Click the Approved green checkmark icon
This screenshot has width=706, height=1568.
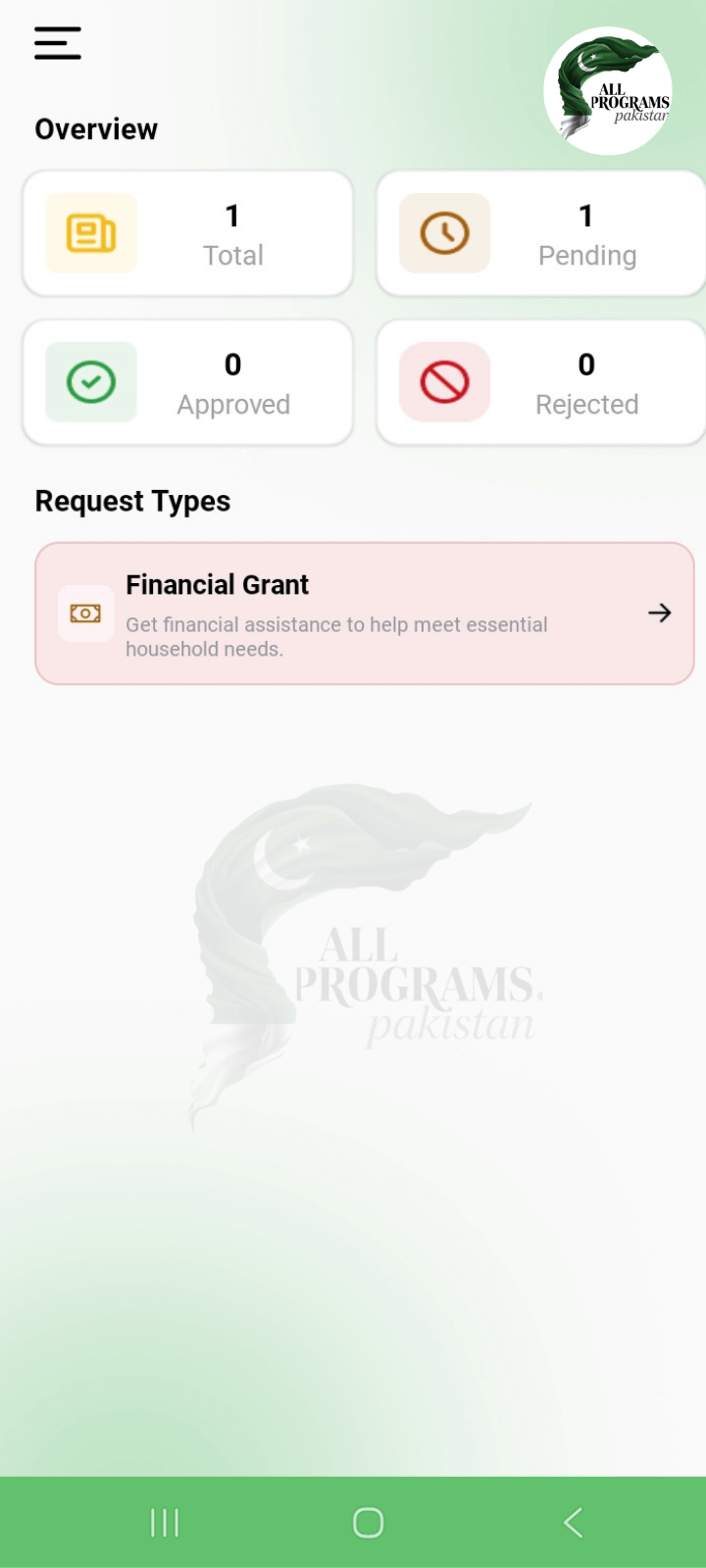pyautogui.click(x=90, y=382)
